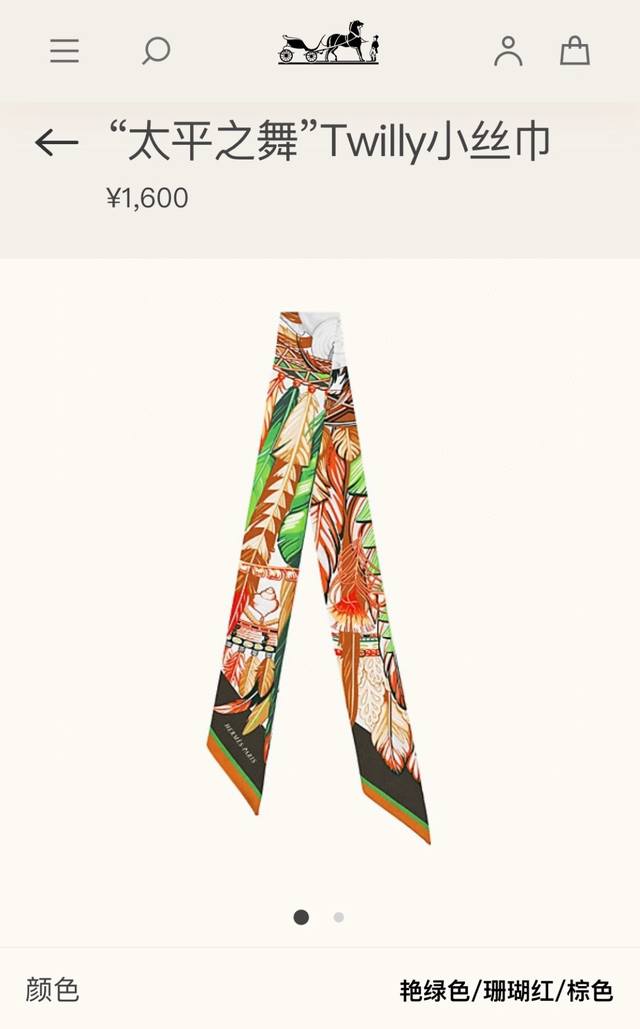Open the Twilly scarf product image
The height and width of the screenshot is (1029, 640).
tap(318, 575)
